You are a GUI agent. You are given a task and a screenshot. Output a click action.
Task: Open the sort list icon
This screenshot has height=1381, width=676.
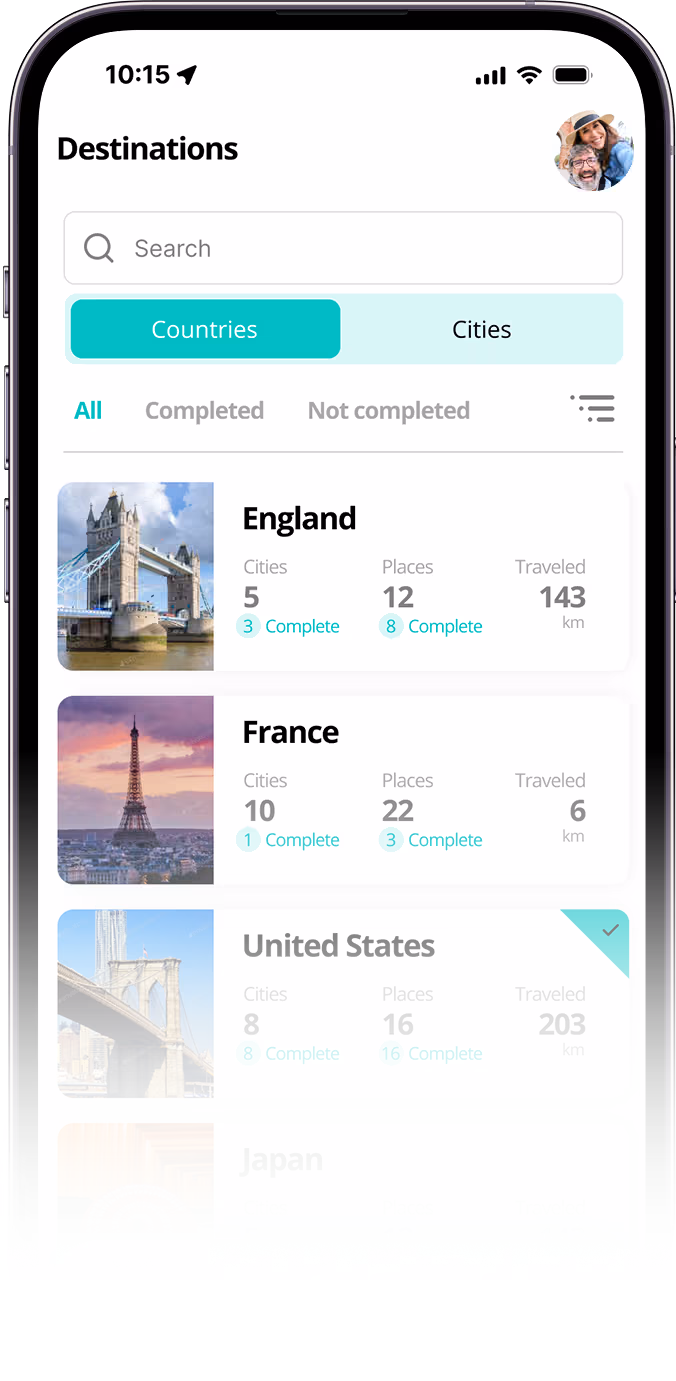pyautogui.click(x=594, y=409)
